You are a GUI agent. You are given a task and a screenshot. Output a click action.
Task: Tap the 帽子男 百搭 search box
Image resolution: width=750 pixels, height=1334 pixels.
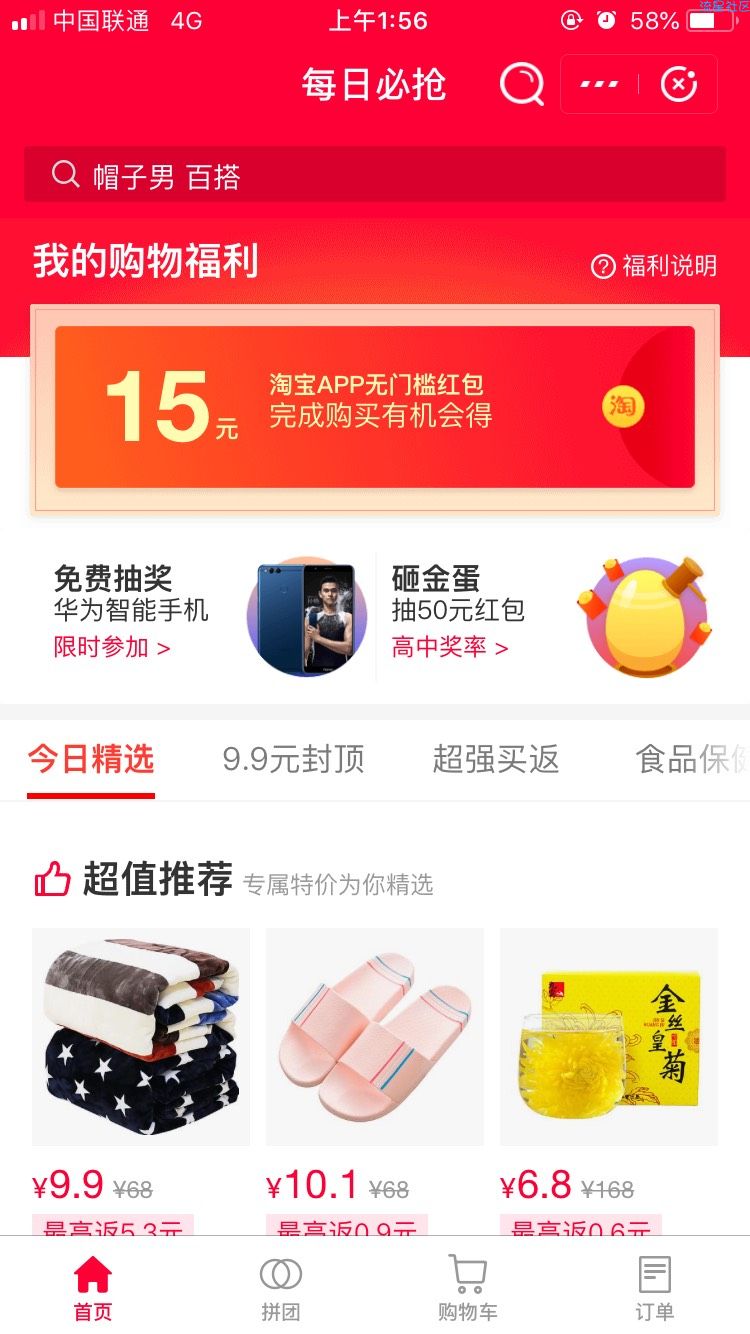click(x=375, y=176)
